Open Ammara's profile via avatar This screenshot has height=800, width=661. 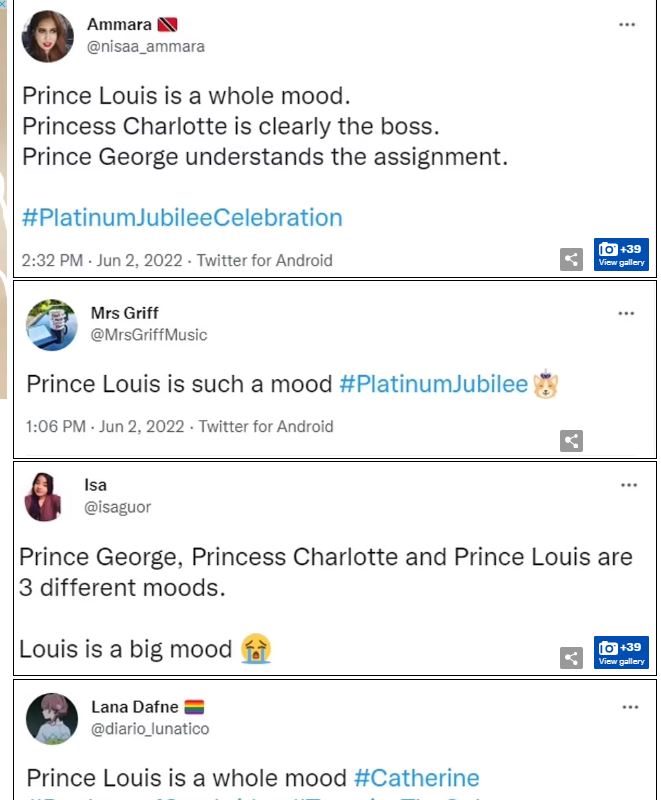pos(47,36)
